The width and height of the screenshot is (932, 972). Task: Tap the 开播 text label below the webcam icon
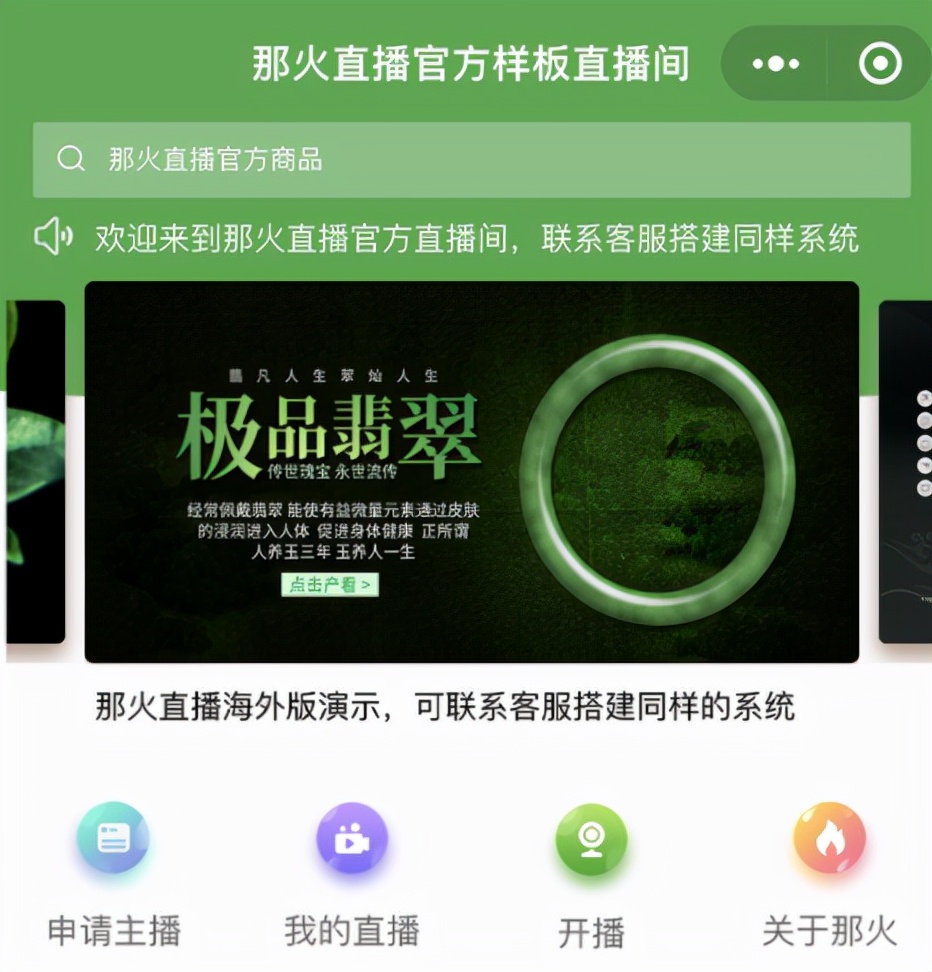(x=590, y=928)
